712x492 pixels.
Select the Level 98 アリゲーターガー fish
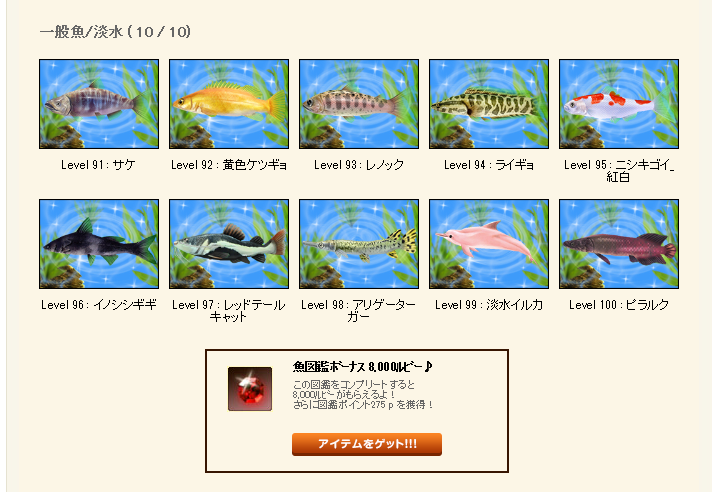pyautogui.click(x=359, y=244)
